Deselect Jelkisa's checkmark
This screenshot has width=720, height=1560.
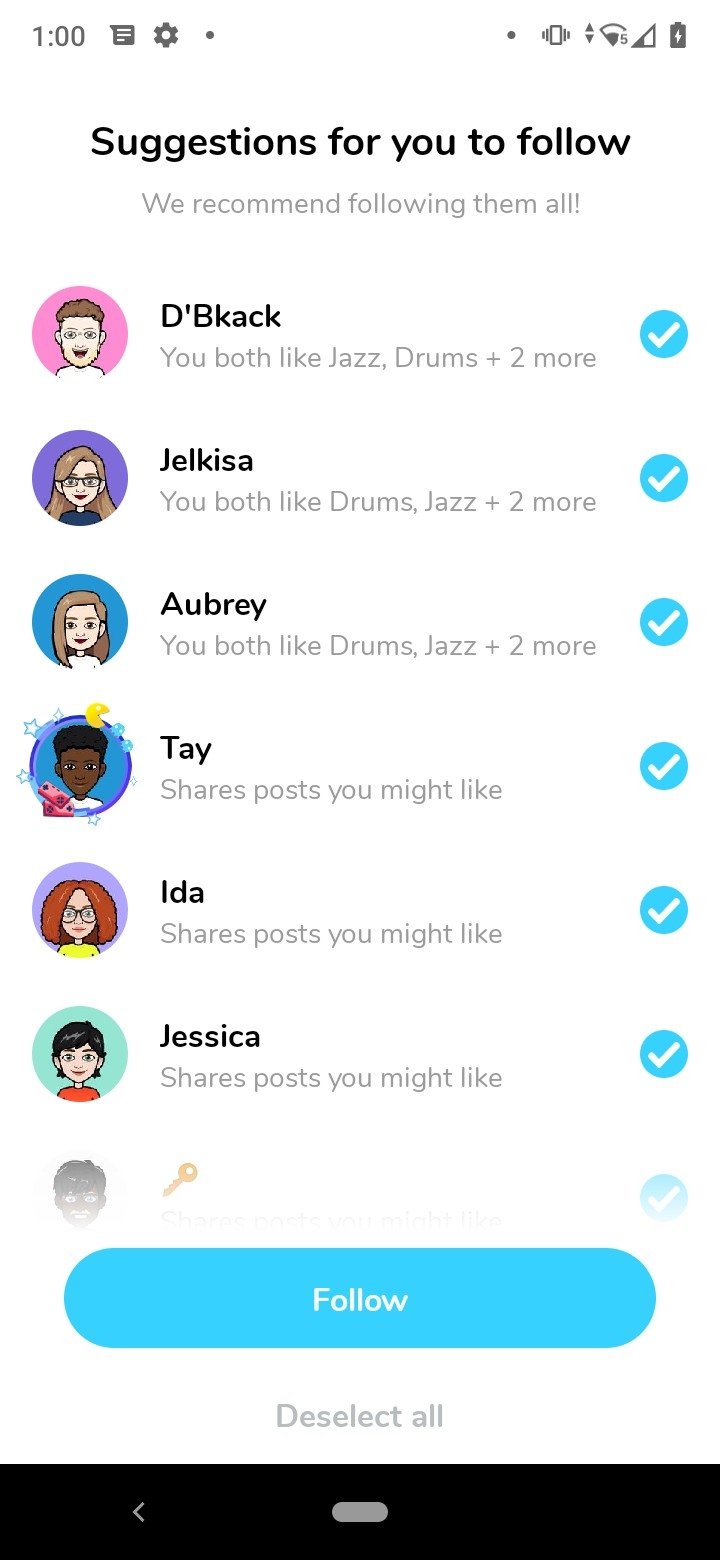(664, 478)
